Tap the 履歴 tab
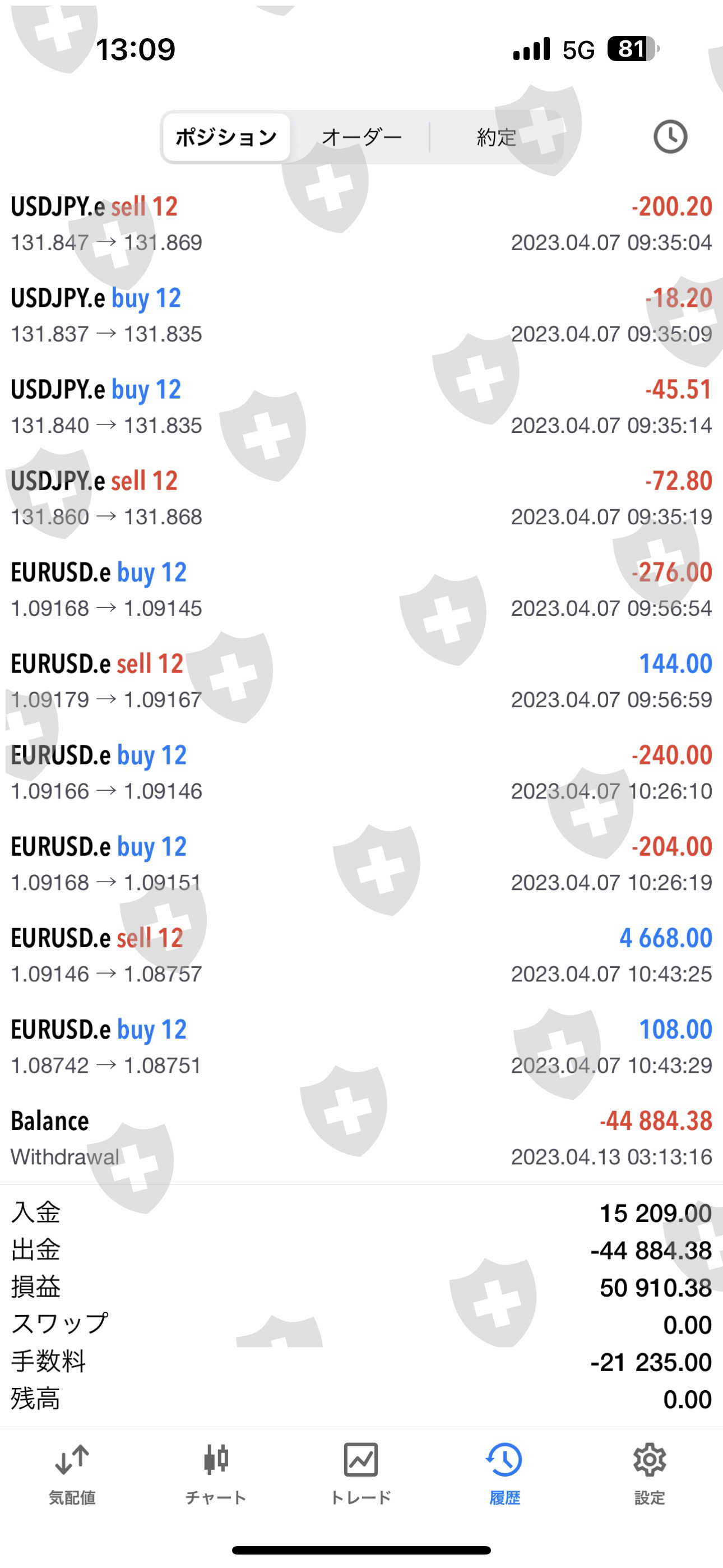The width and height of the screenshot is (723, 1568). click(x=504, y=1473)
